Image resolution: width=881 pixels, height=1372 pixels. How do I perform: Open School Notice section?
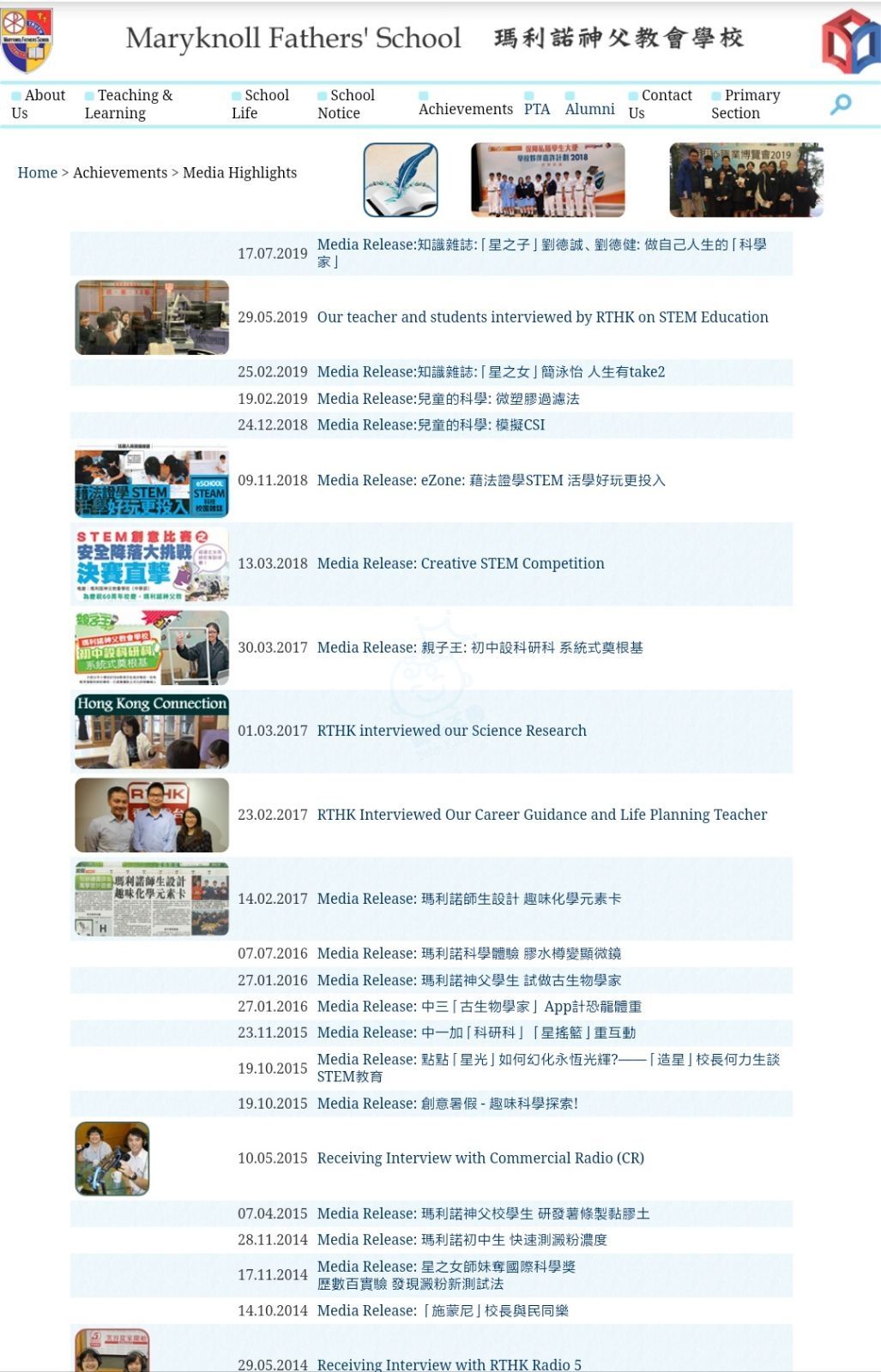pyautogui.click(x=346, y=104)
